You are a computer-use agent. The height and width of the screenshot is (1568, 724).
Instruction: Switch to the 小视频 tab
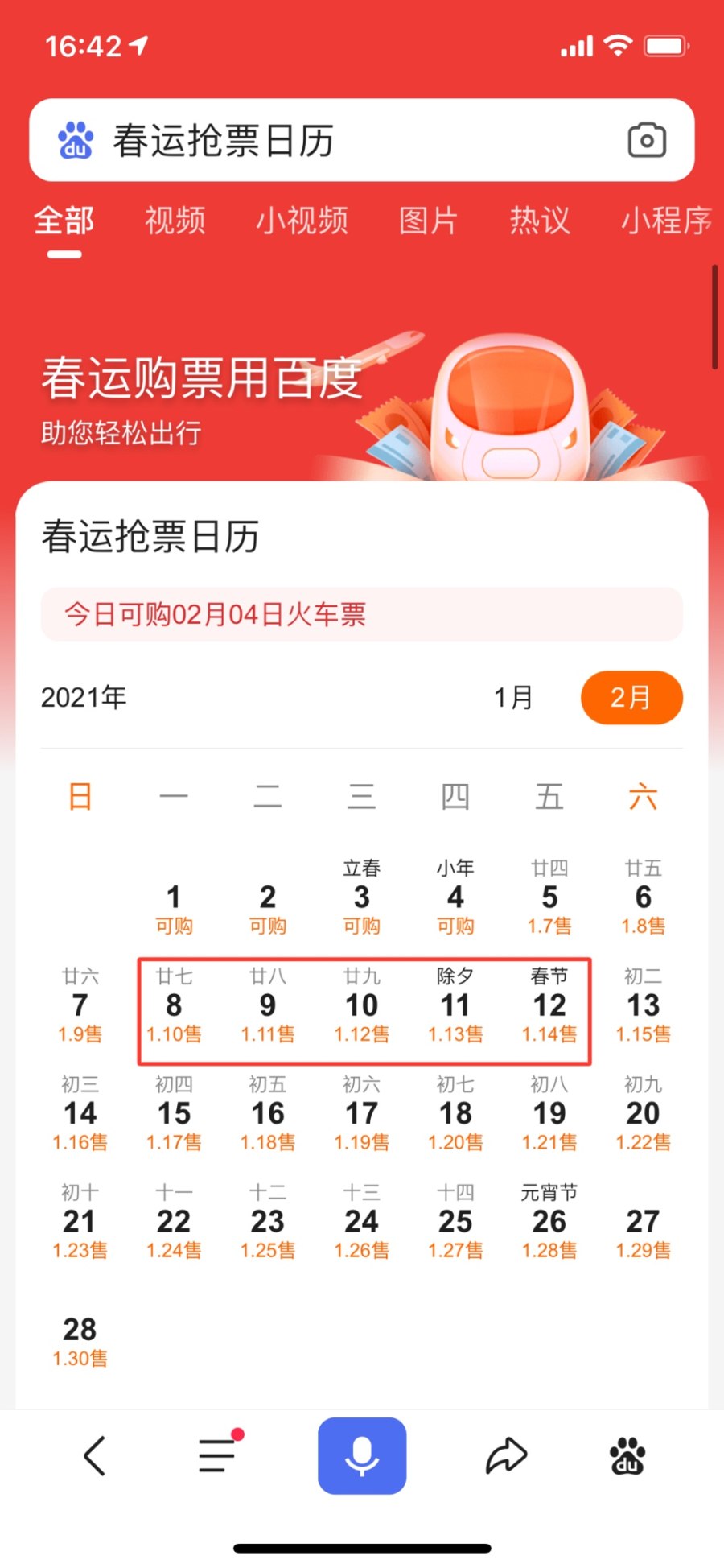(302, 221)
